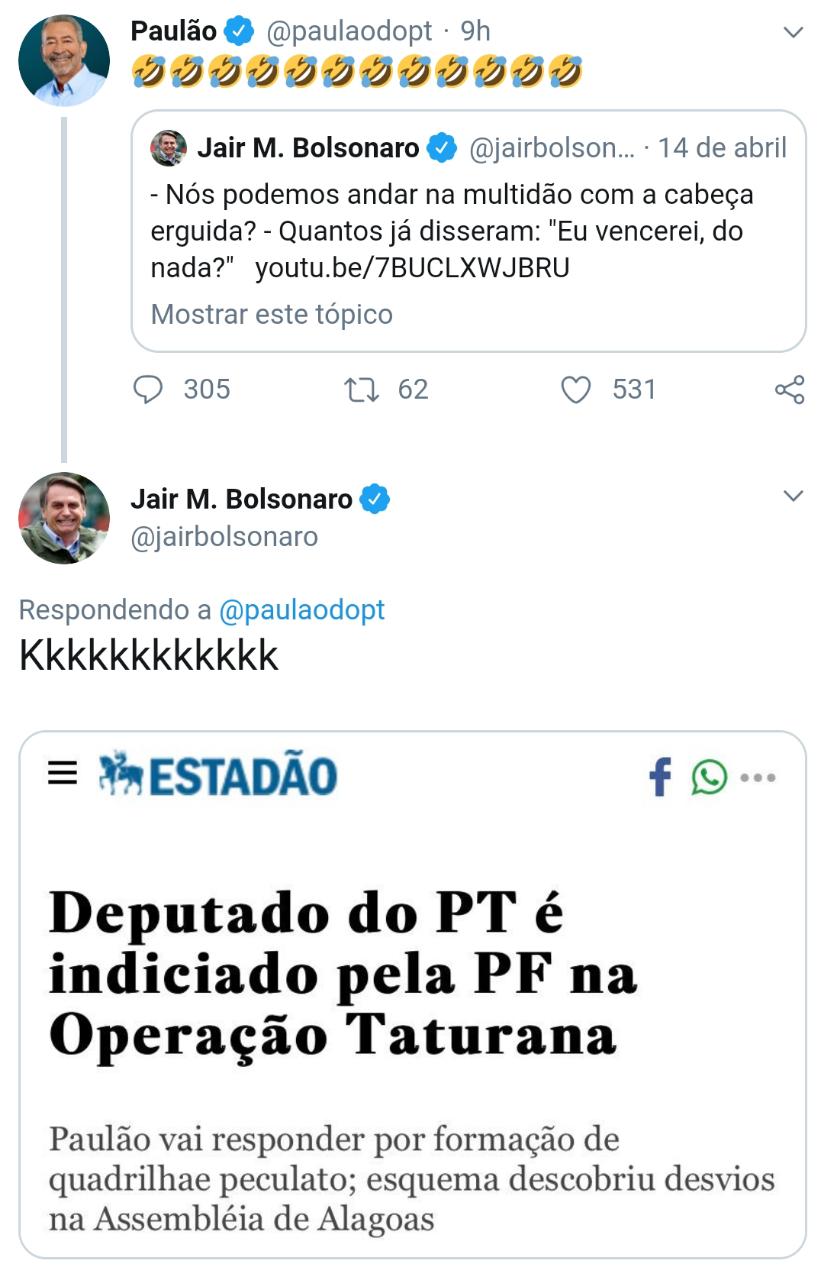Open Paulão's profile picture
The width and height of the screenshot is (824, 1280).
click(64, 61)
